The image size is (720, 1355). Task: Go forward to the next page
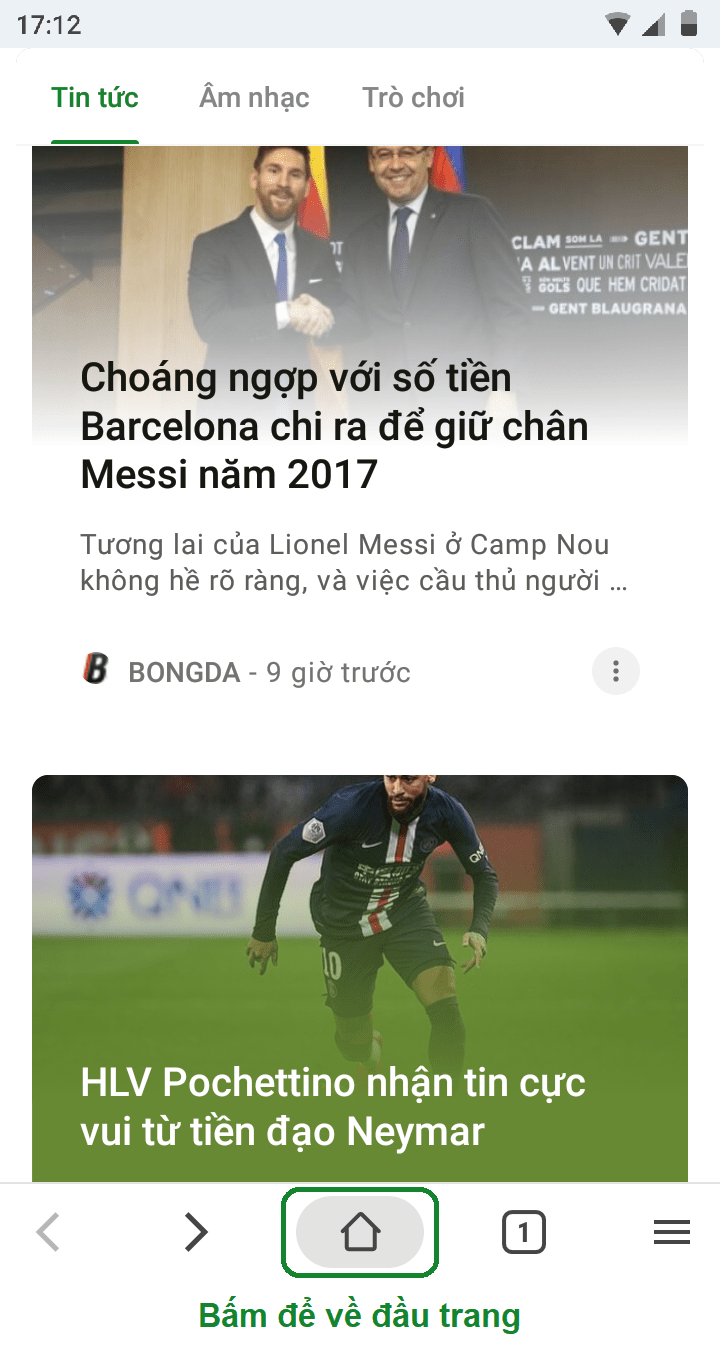[x=196, y=1233]
